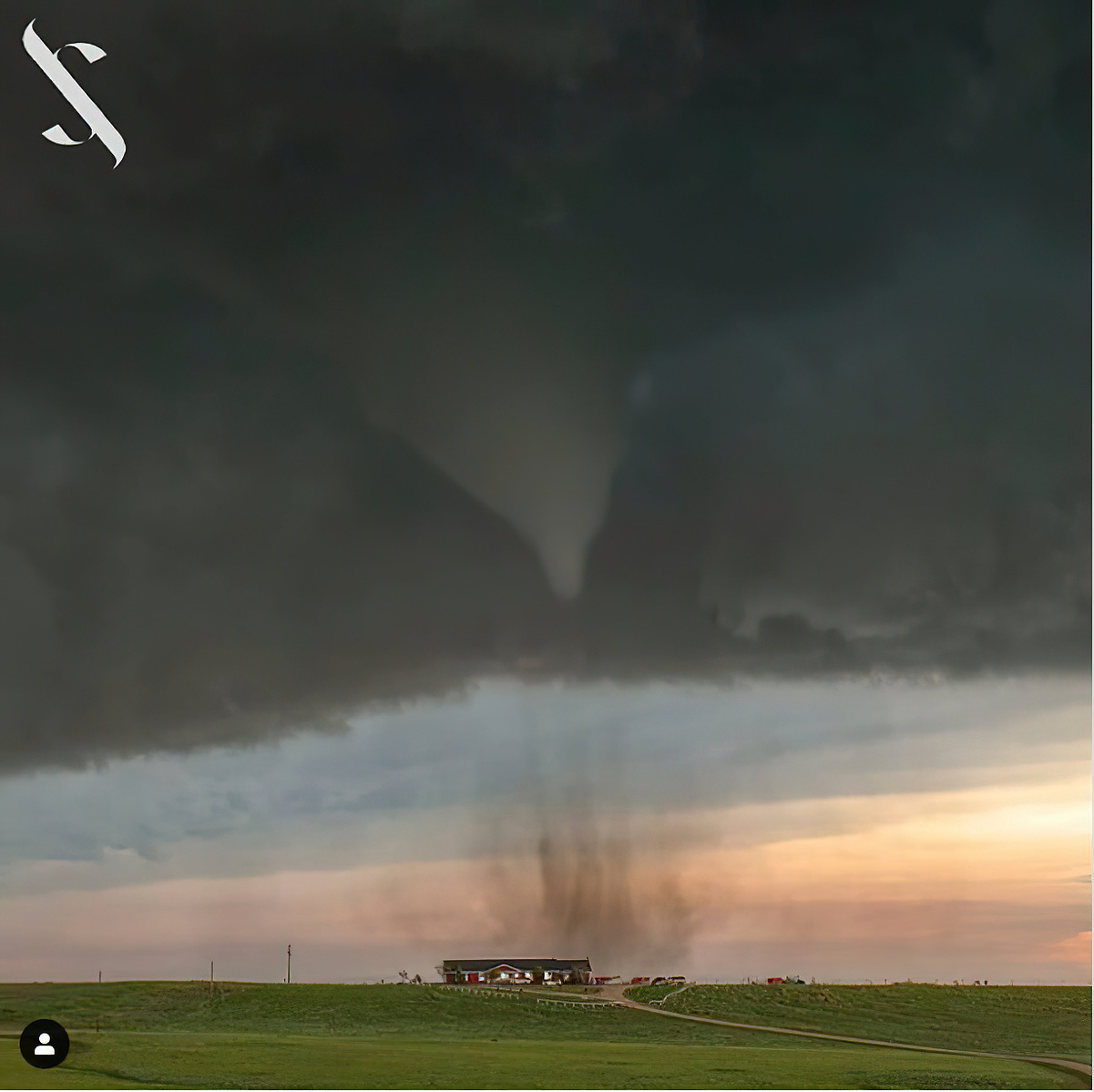Show the accounts tagged in this photo
1094x1092 pixels.
pos(44,1044)
